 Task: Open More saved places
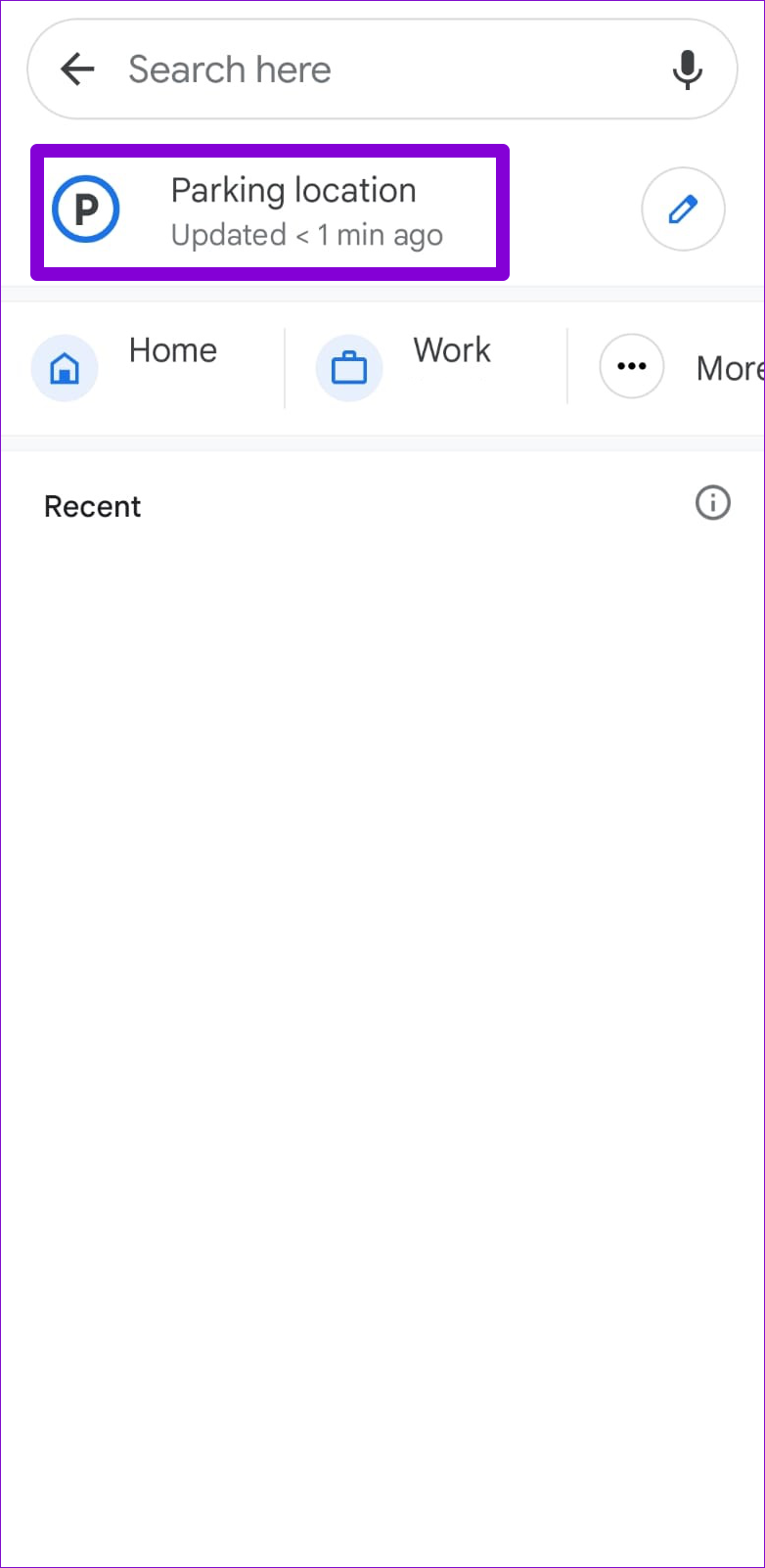(681, 368)
